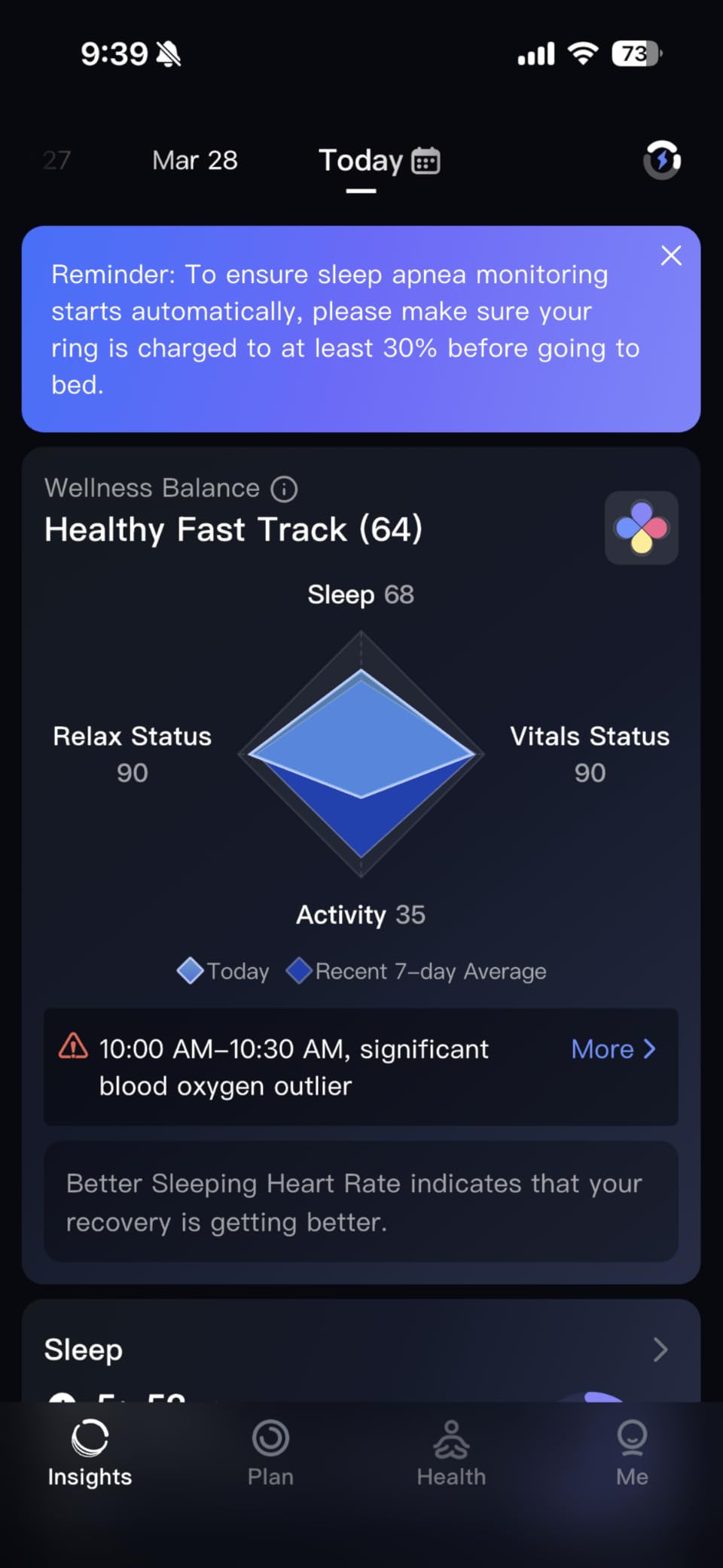The image size is (723, 1568).
Task: Switch to the Mar 28 date
Action: (195, 160)
